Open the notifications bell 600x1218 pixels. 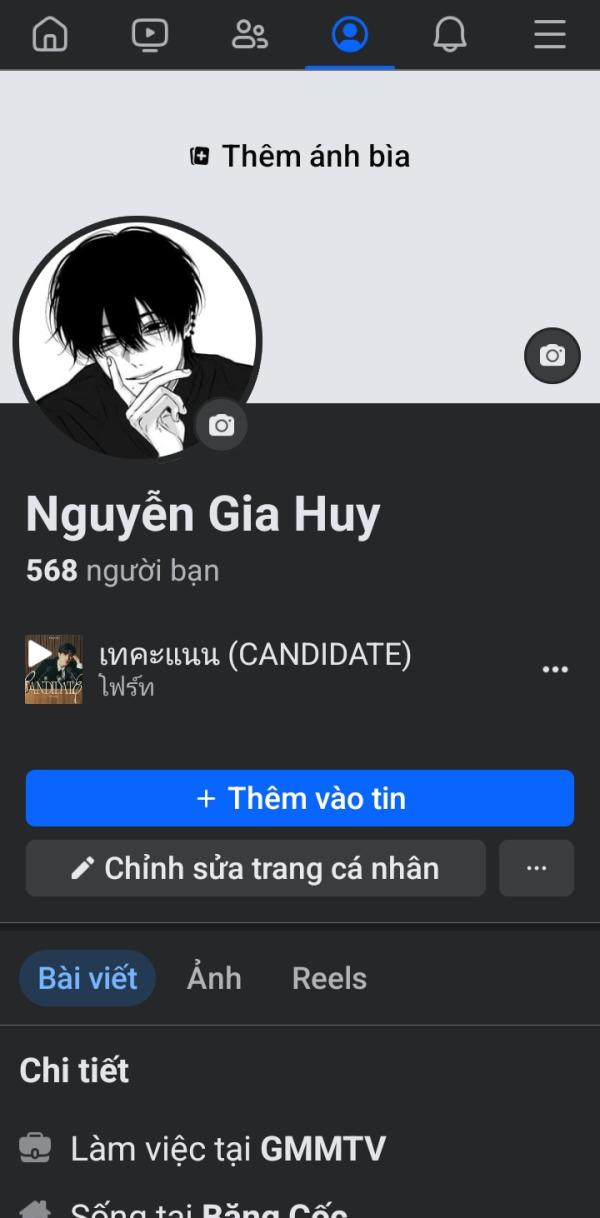450,35
